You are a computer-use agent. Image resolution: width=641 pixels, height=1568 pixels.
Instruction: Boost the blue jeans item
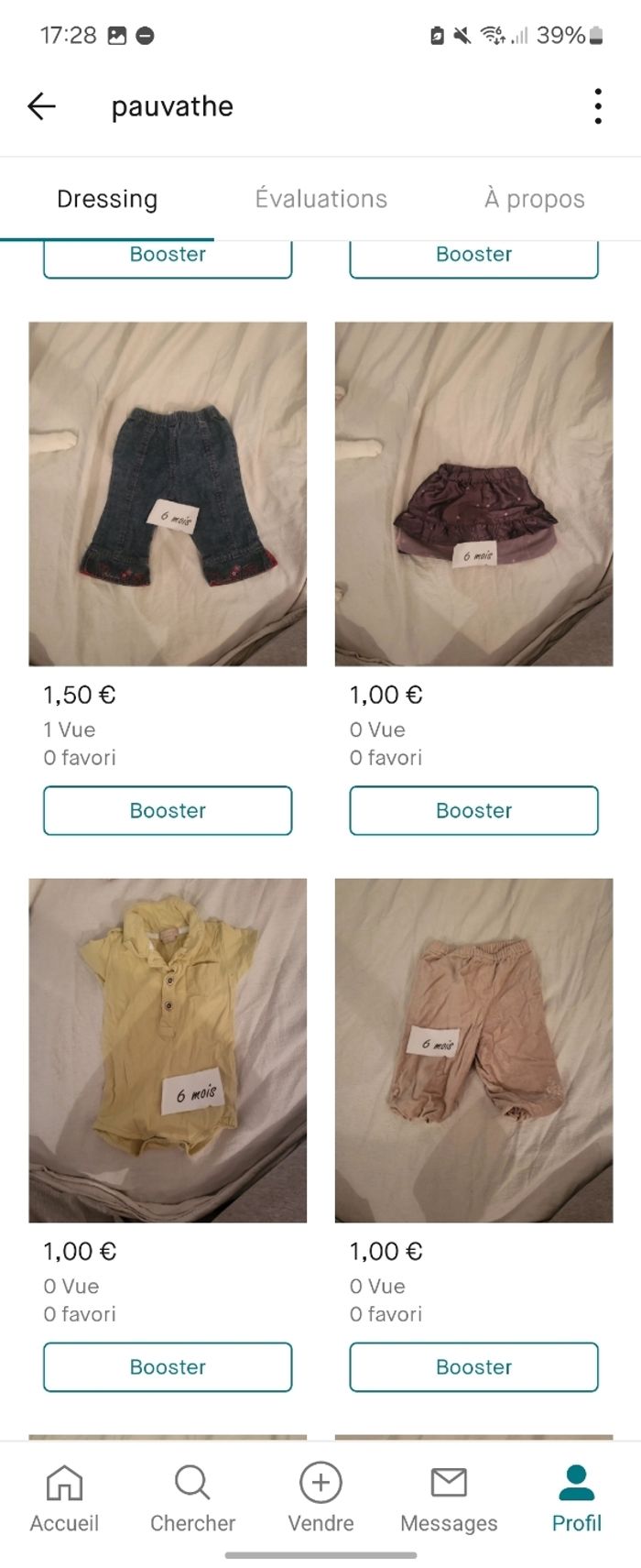point(168,810)
